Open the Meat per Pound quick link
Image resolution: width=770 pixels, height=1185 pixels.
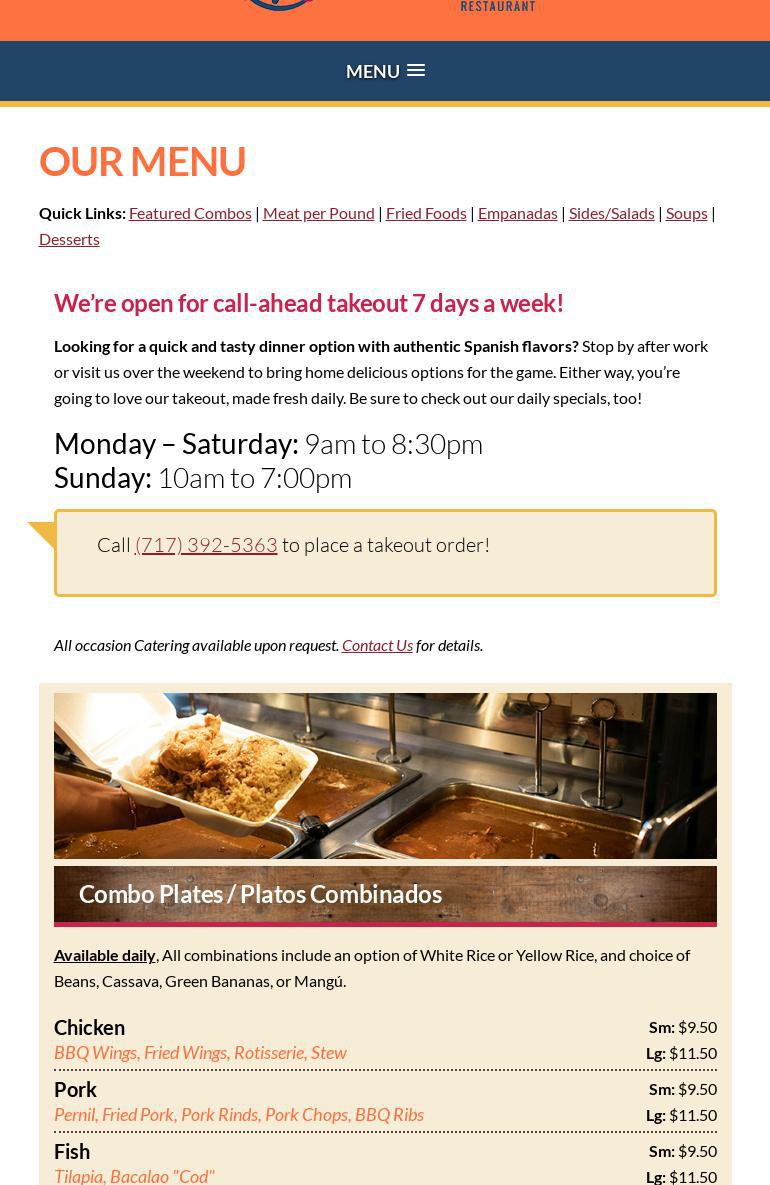[x=318, y=213]
